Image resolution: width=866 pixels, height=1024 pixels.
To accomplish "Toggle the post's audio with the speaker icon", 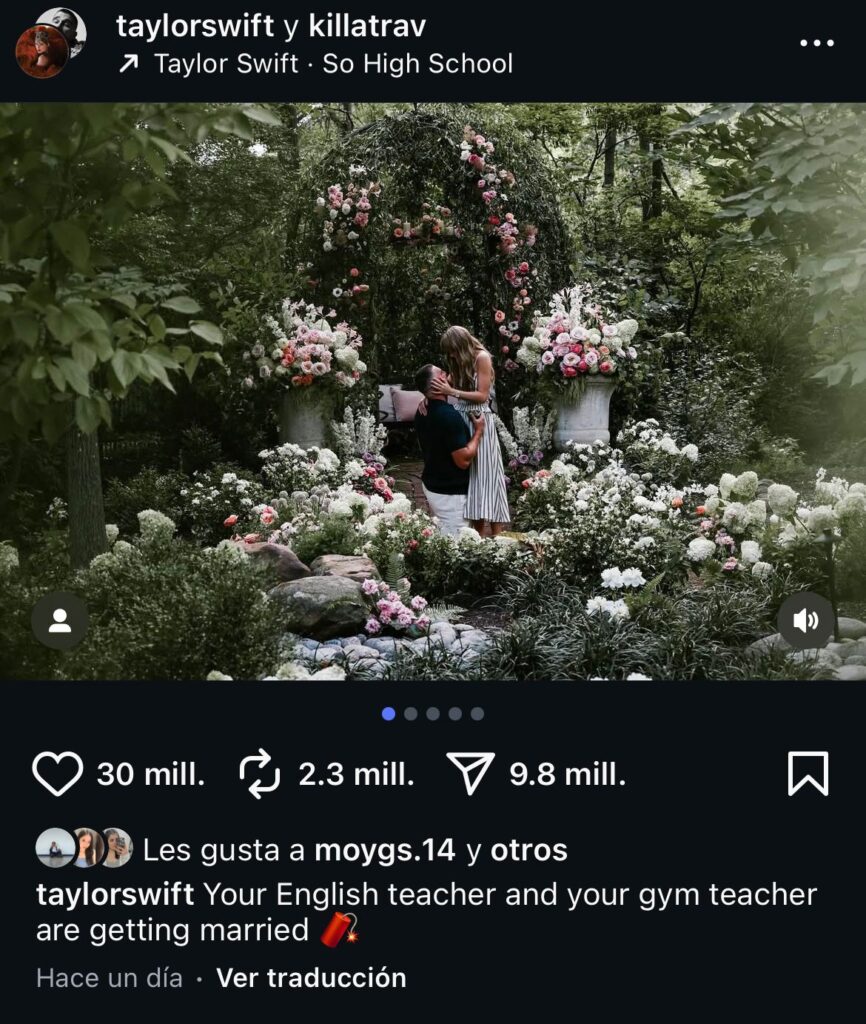I will [805, 620].
